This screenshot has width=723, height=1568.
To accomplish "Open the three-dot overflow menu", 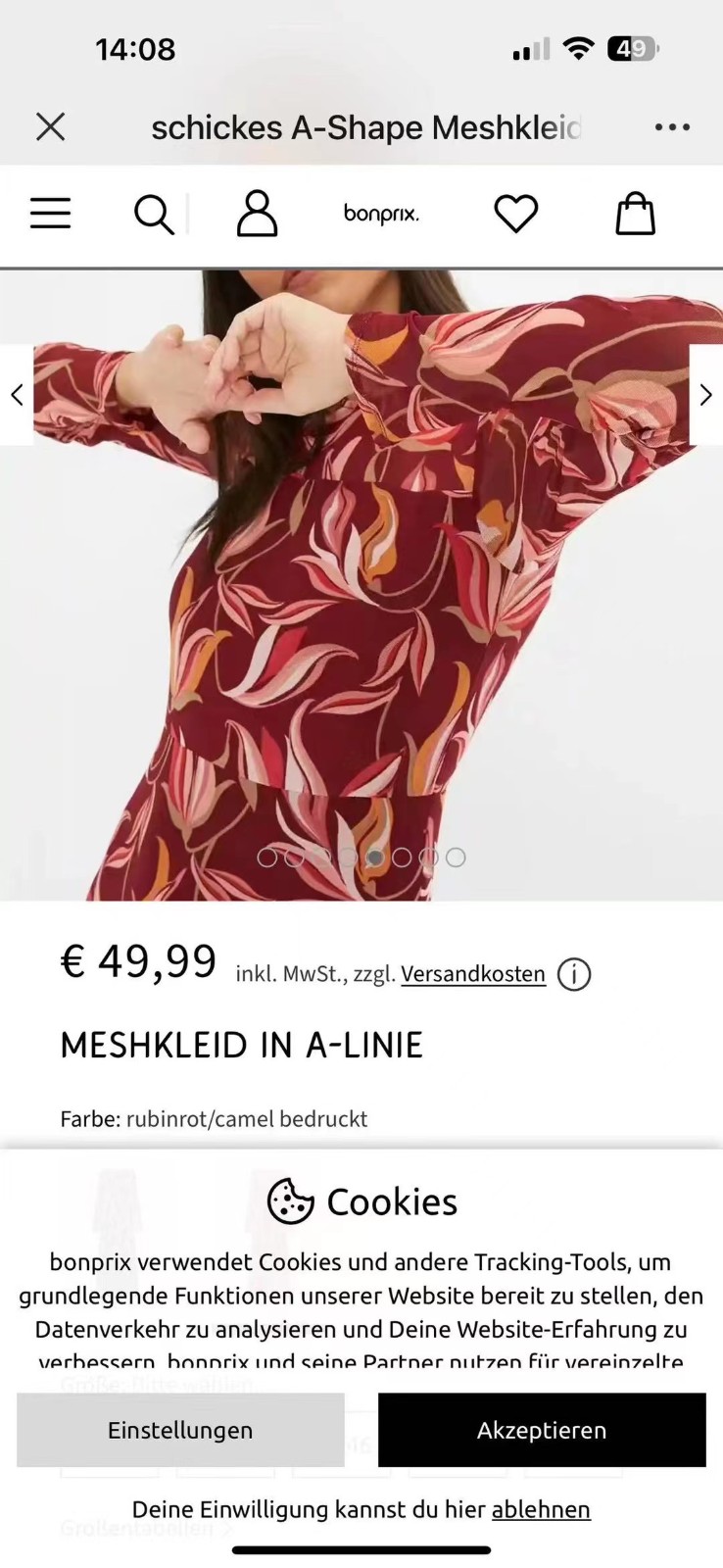I will pyautogui.click(x=672, y=127).
